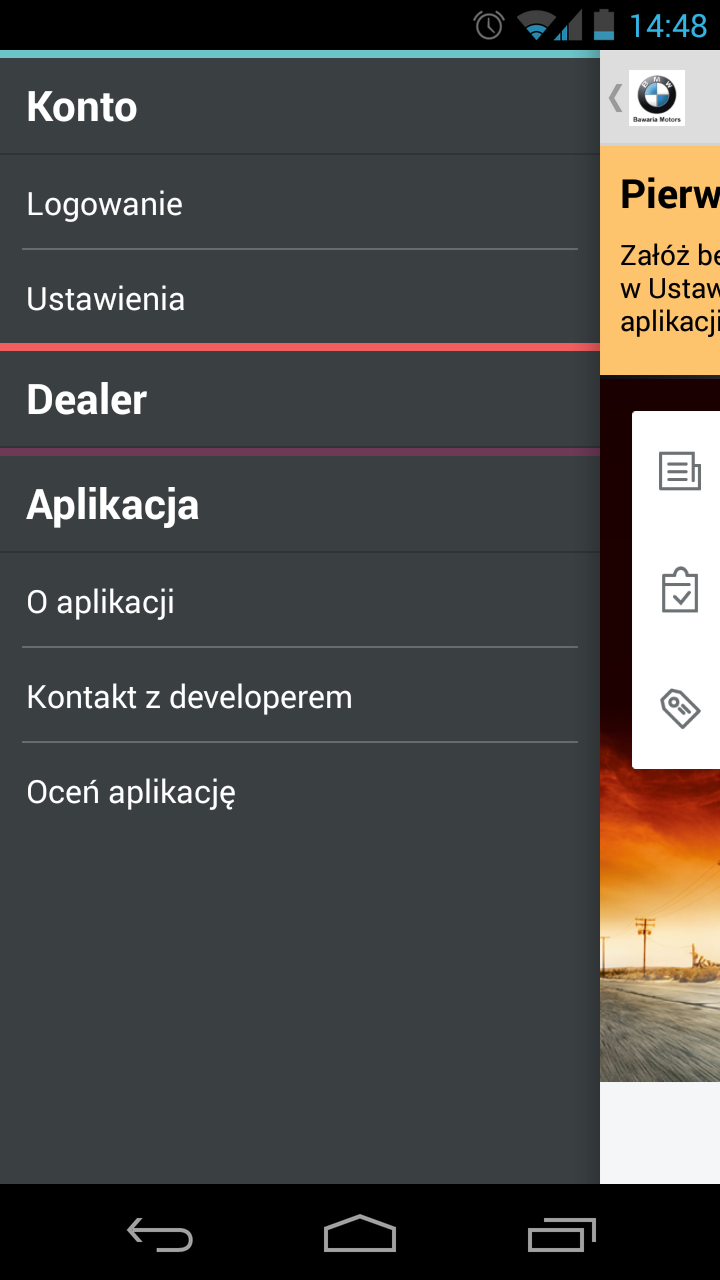Open O aplikacji info
Image resolution: width=720 pixels, height=1280 pixels.
pos(300,602)
